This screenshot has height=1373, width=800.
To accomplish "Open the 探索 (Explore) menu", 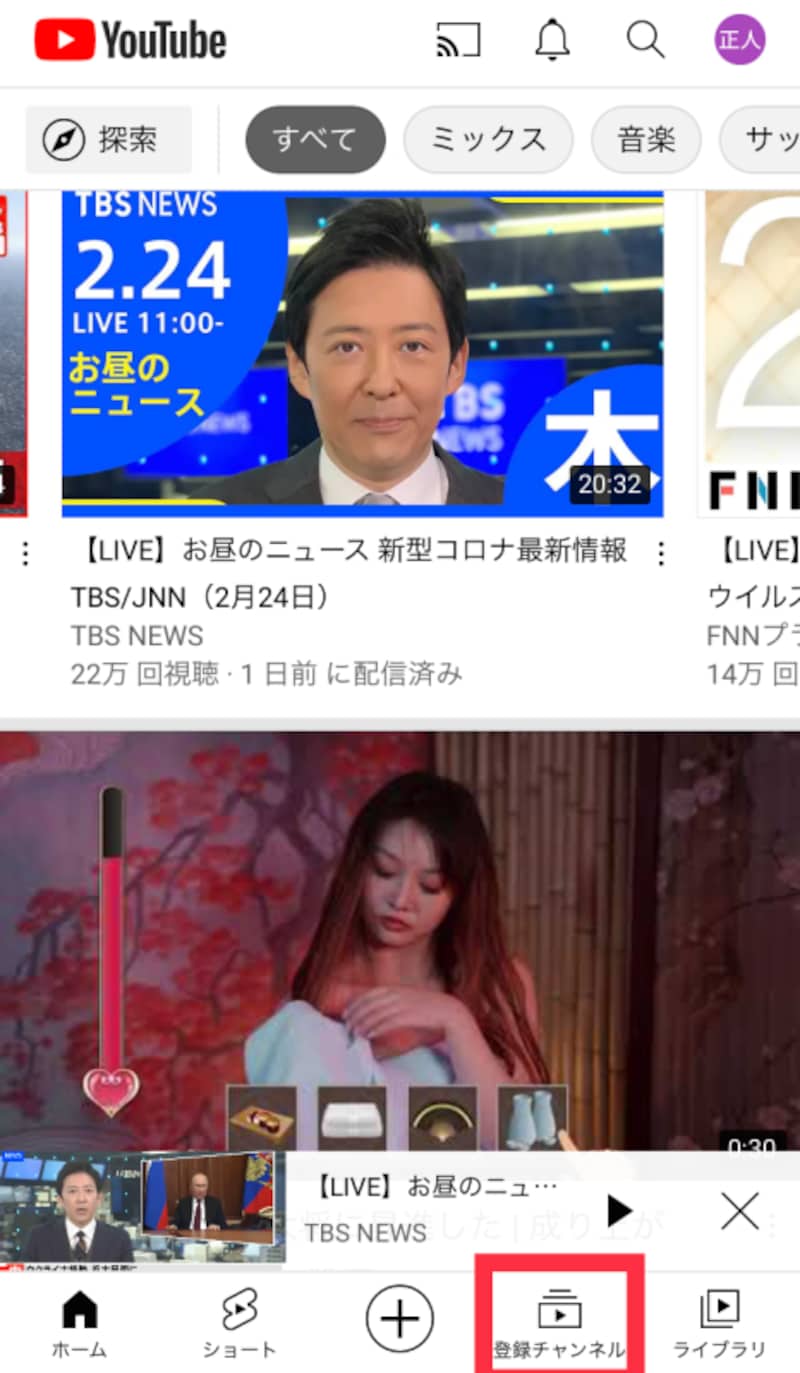I will point(107,140).
